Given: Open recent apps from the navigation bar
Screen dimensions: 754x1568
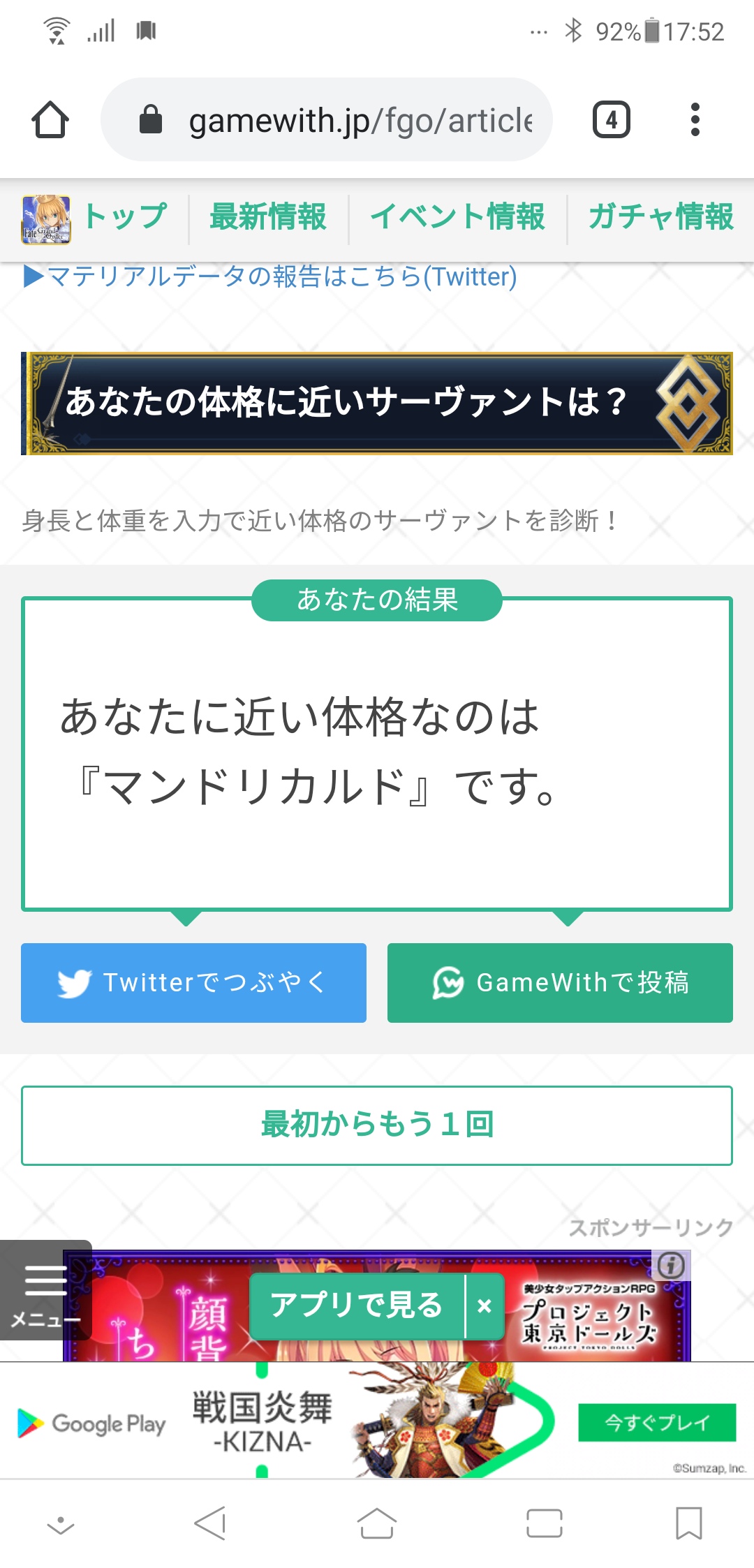Looking at the screenshot, I should point(544,1523).
